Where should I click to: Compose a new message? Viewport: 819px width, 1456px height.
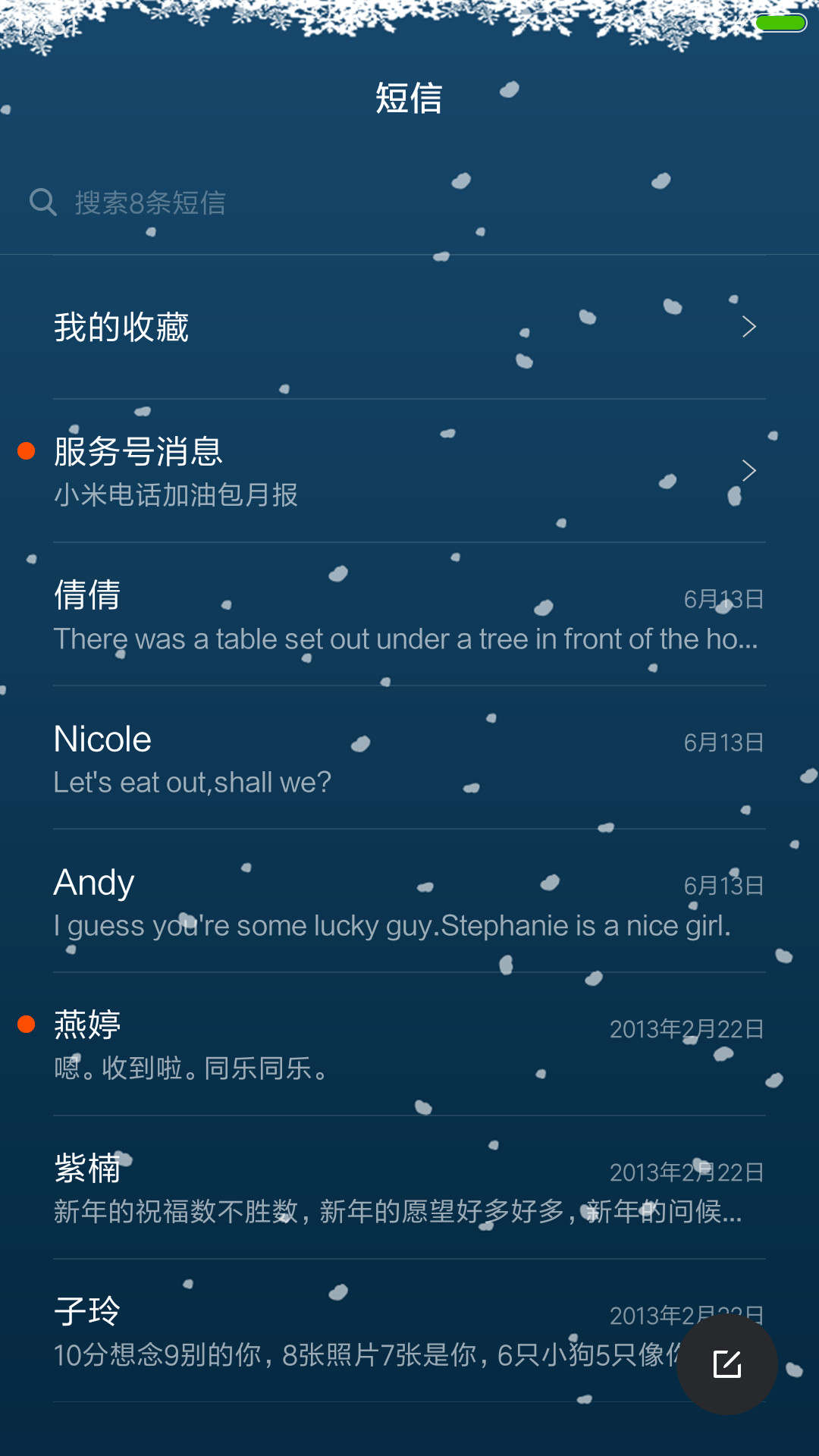(727, 1364)
